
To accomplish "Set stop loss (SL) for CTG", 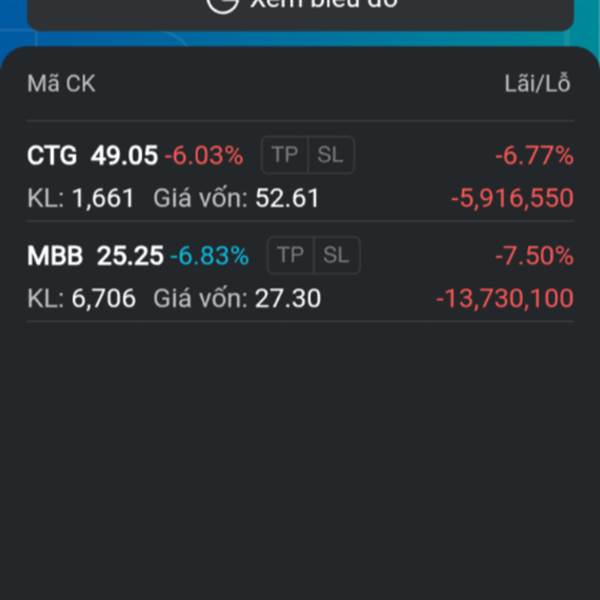I will point(331,155).
